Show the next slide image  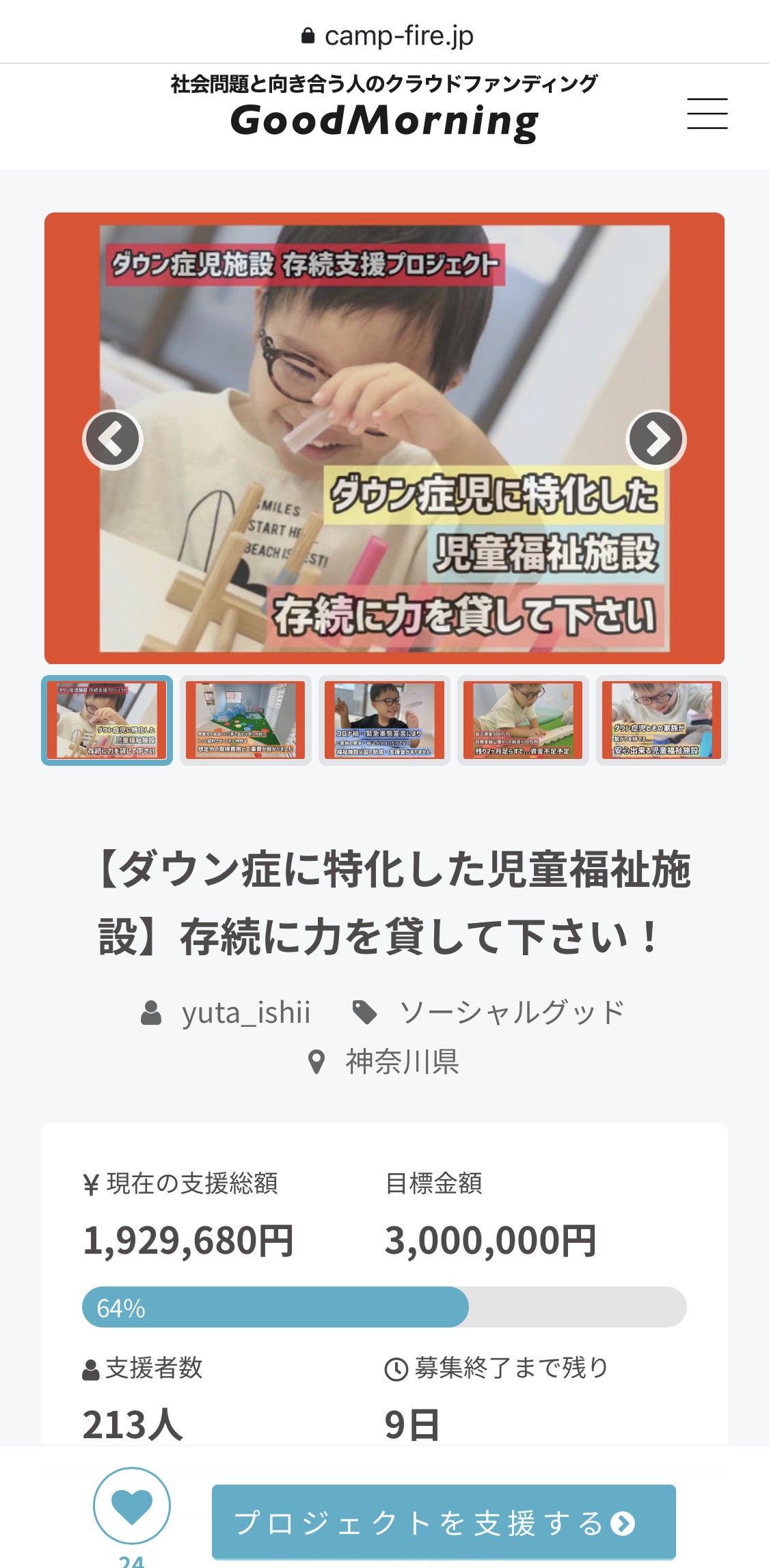[x=656, y=439]
